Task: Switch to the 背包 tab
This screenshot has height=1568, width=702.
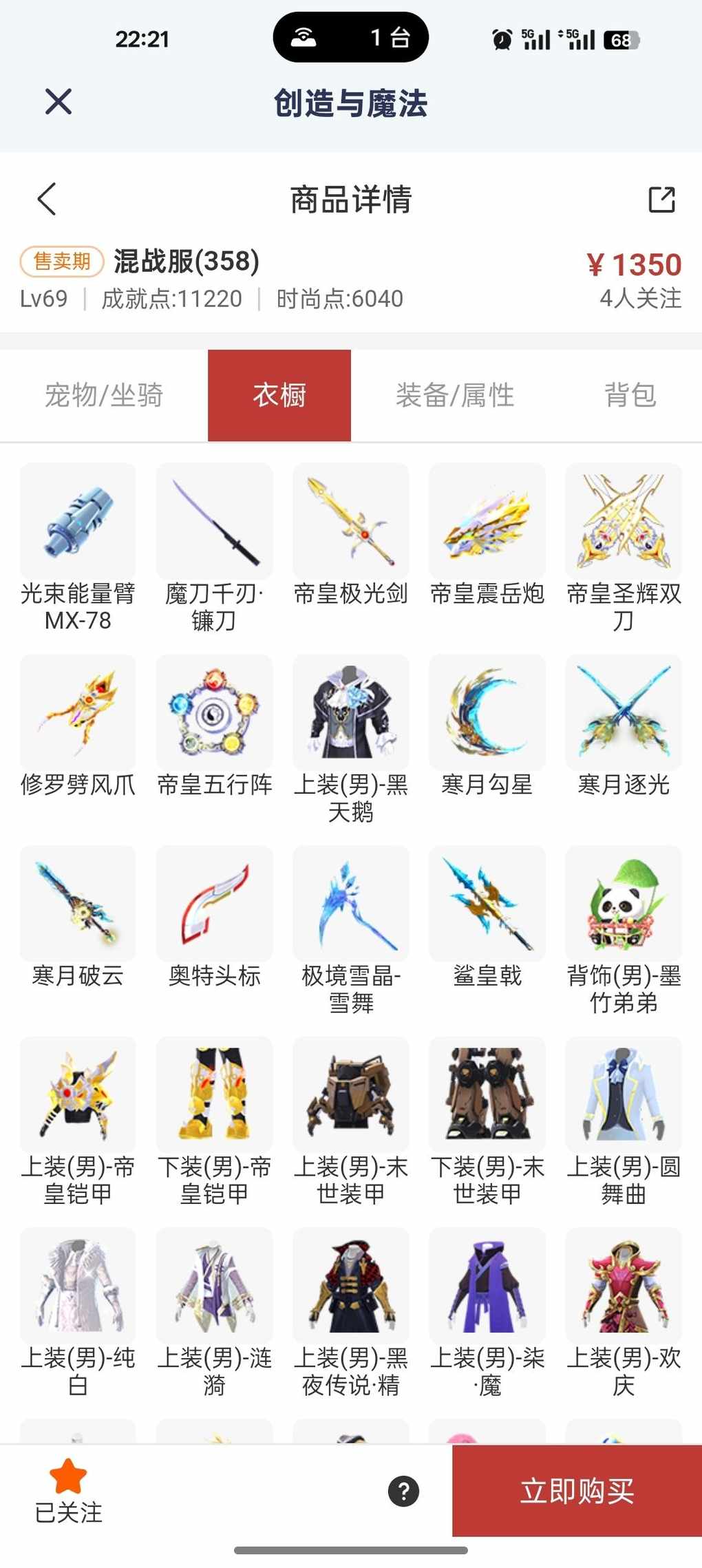Action: (630, 395)
